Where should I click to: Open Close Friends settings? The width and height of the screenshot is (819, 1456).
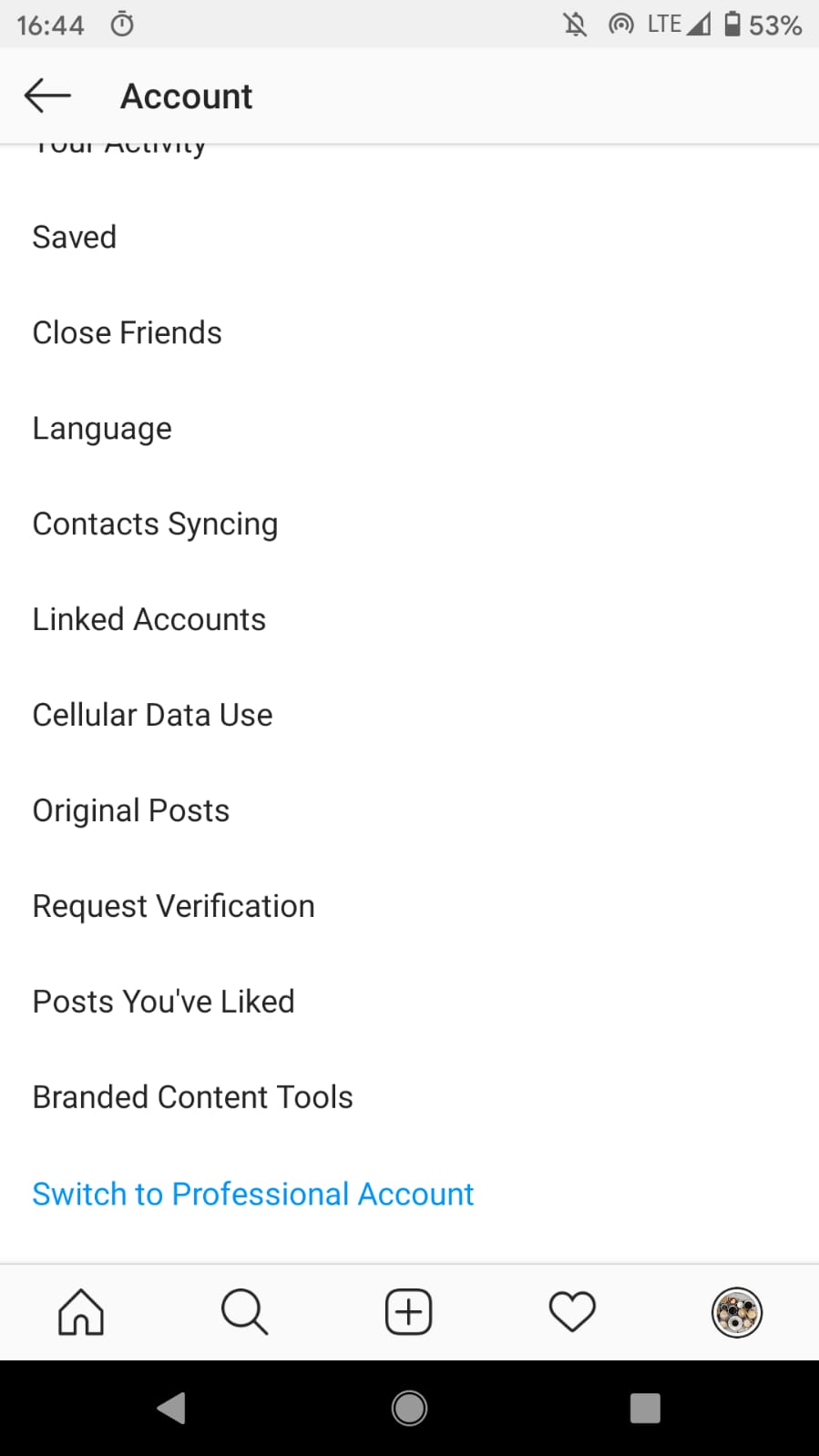click(128, 333)
